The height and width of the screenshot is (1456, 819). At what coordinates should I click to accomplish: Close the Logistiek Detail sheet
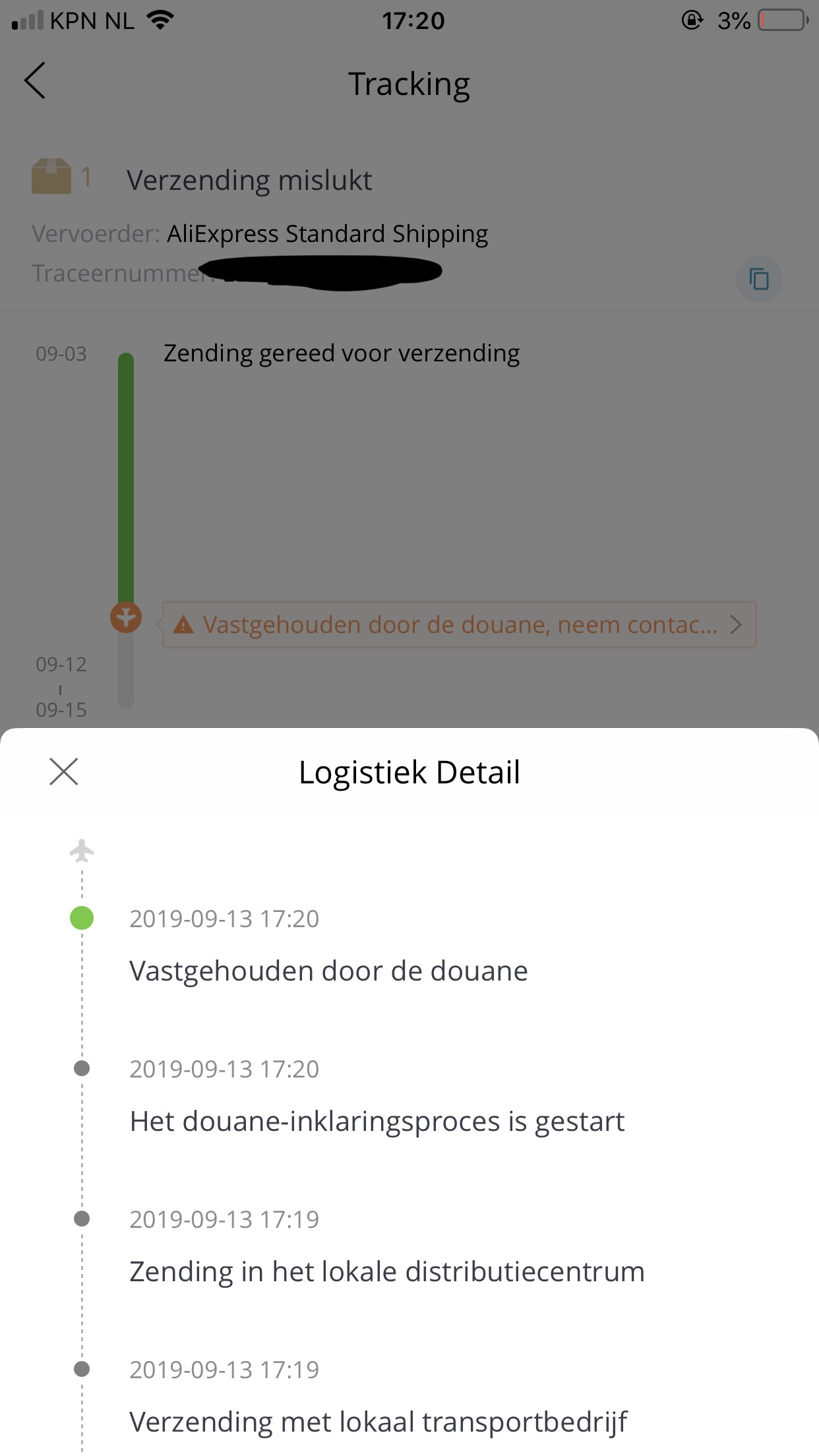click(x=64, y=772)
